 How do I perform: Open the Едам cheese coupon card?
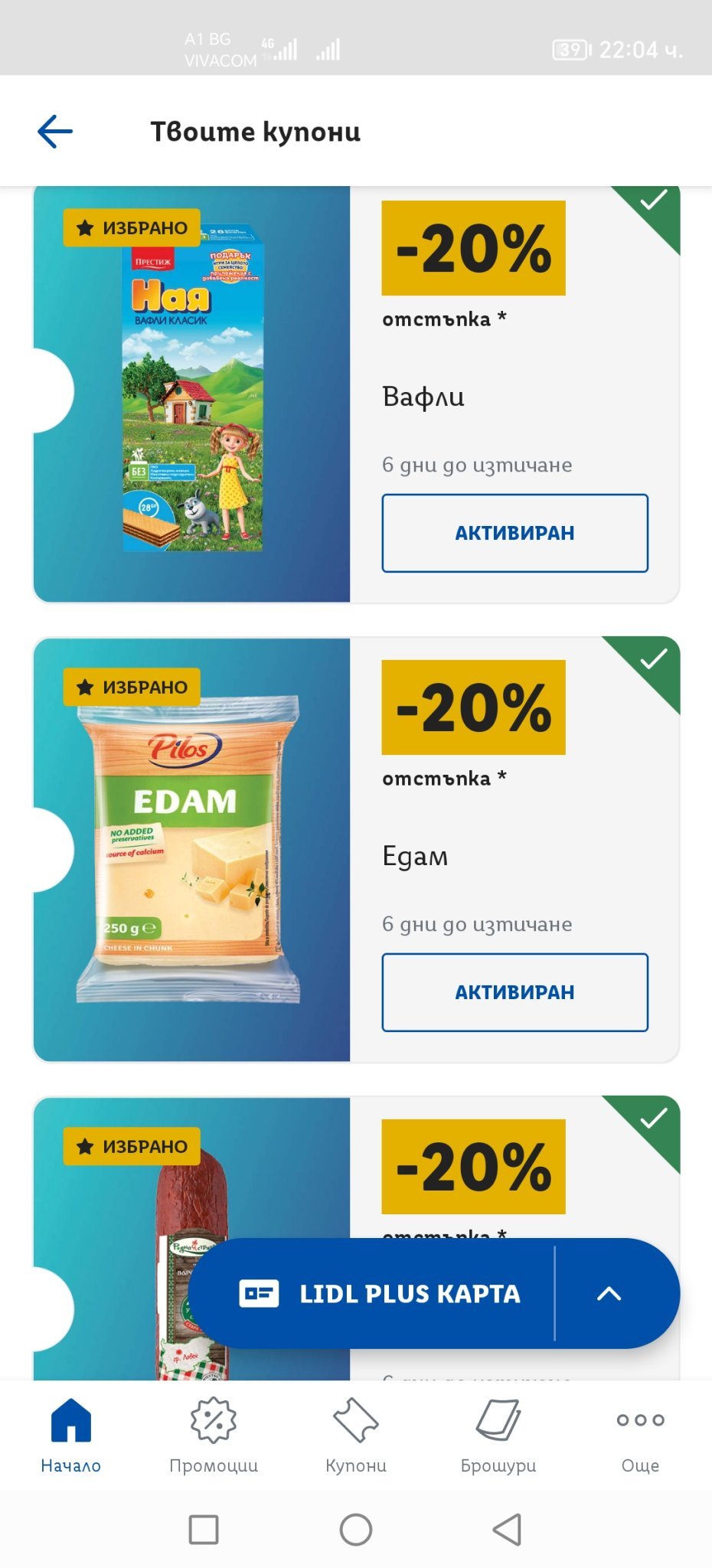coord(191,850)
